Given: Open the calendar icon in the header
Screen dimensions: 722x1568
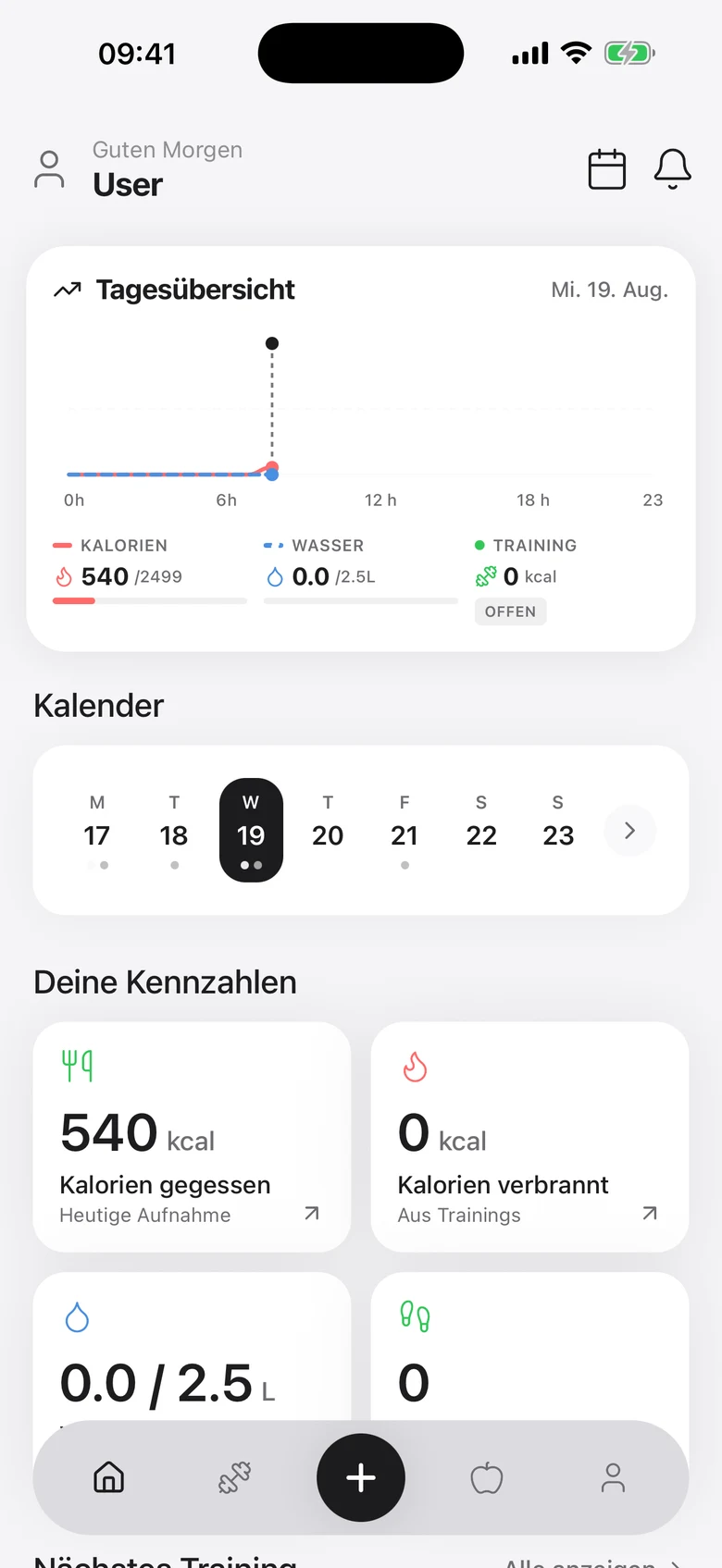Looking at the screenshot, I should [607, 169].
